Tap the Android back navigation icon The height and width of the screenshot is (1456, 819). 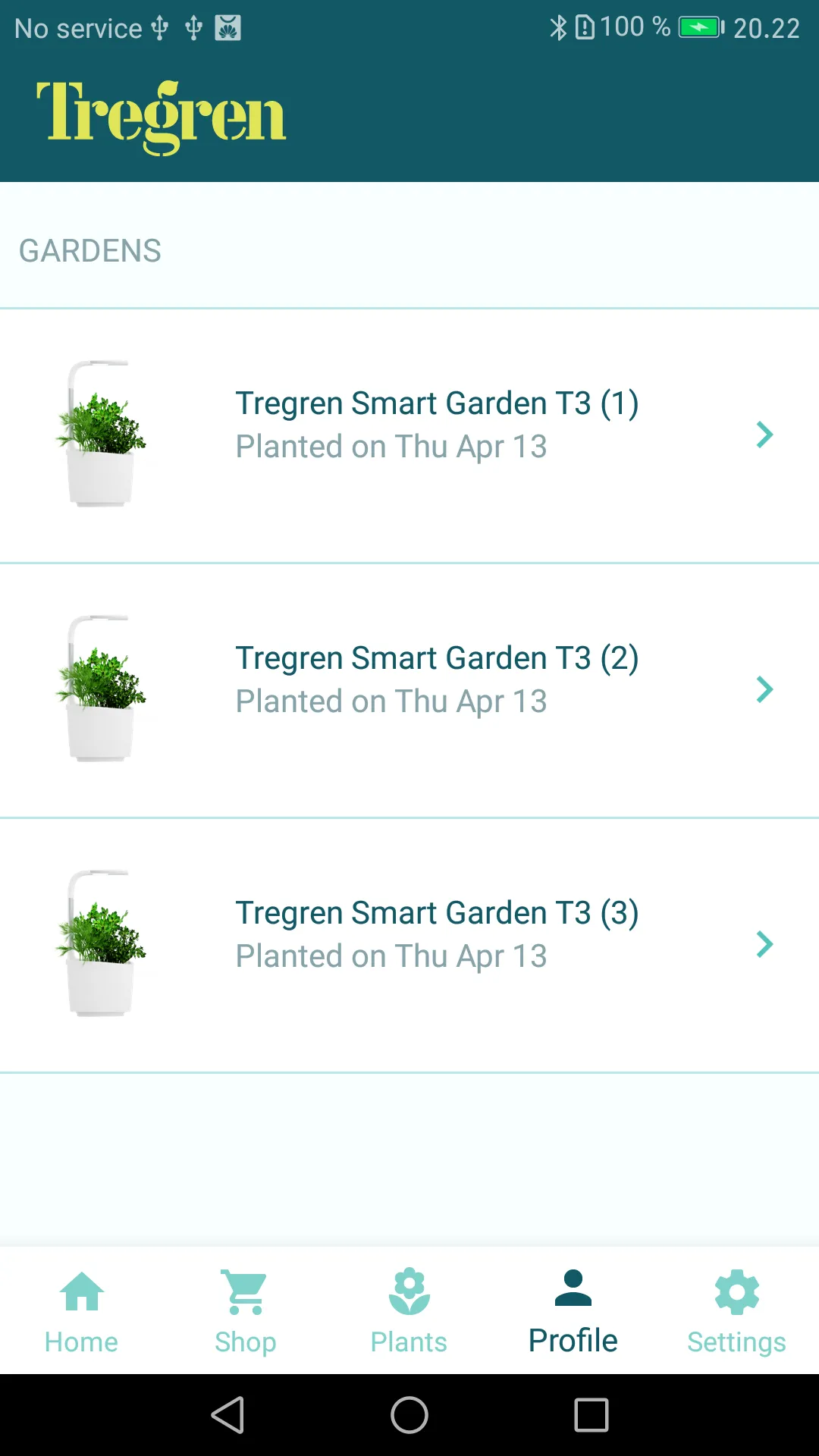click(227, 1413)
